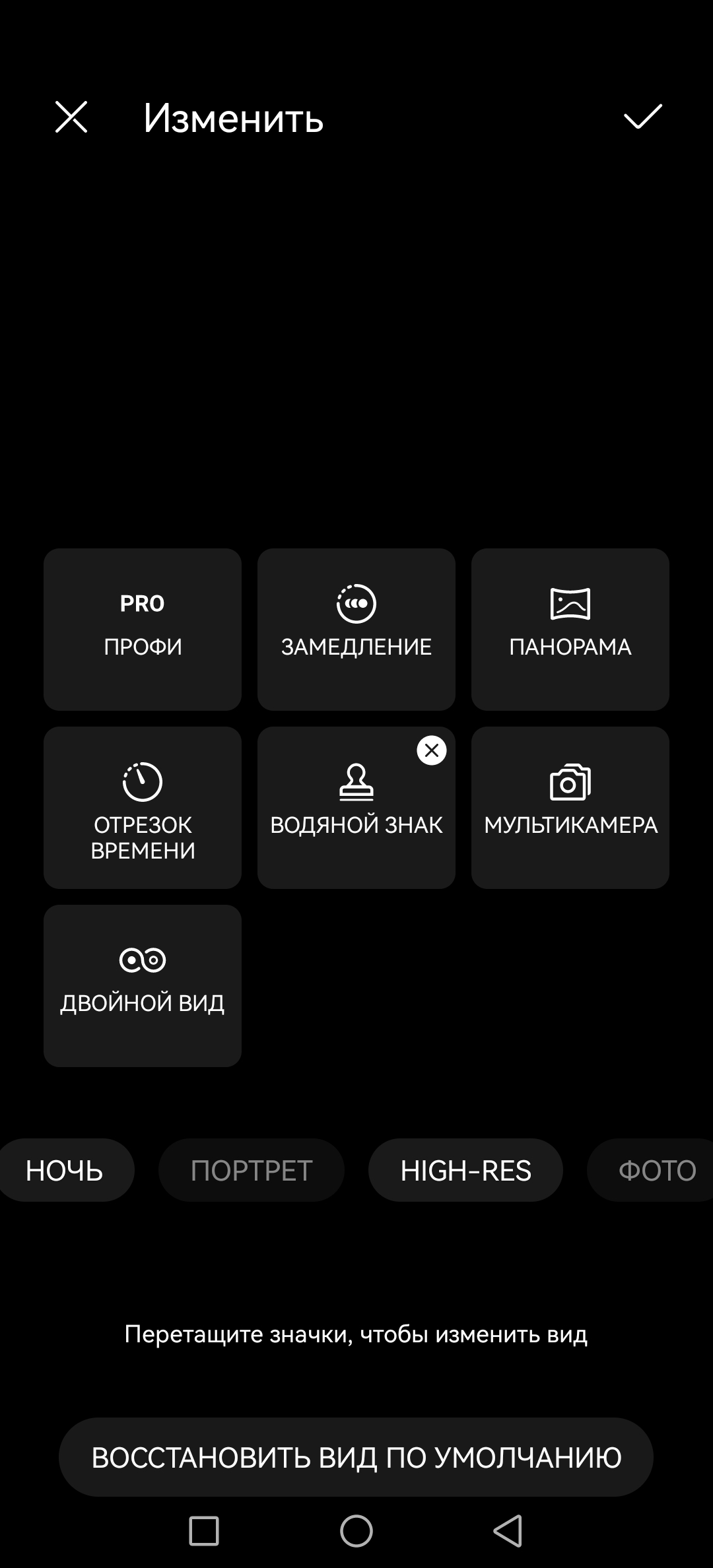Image resolution: width=713 pixels, height=1568 pixels.
Task: Confirm changes with the checkmark
Action: click(x=642, y=117)
